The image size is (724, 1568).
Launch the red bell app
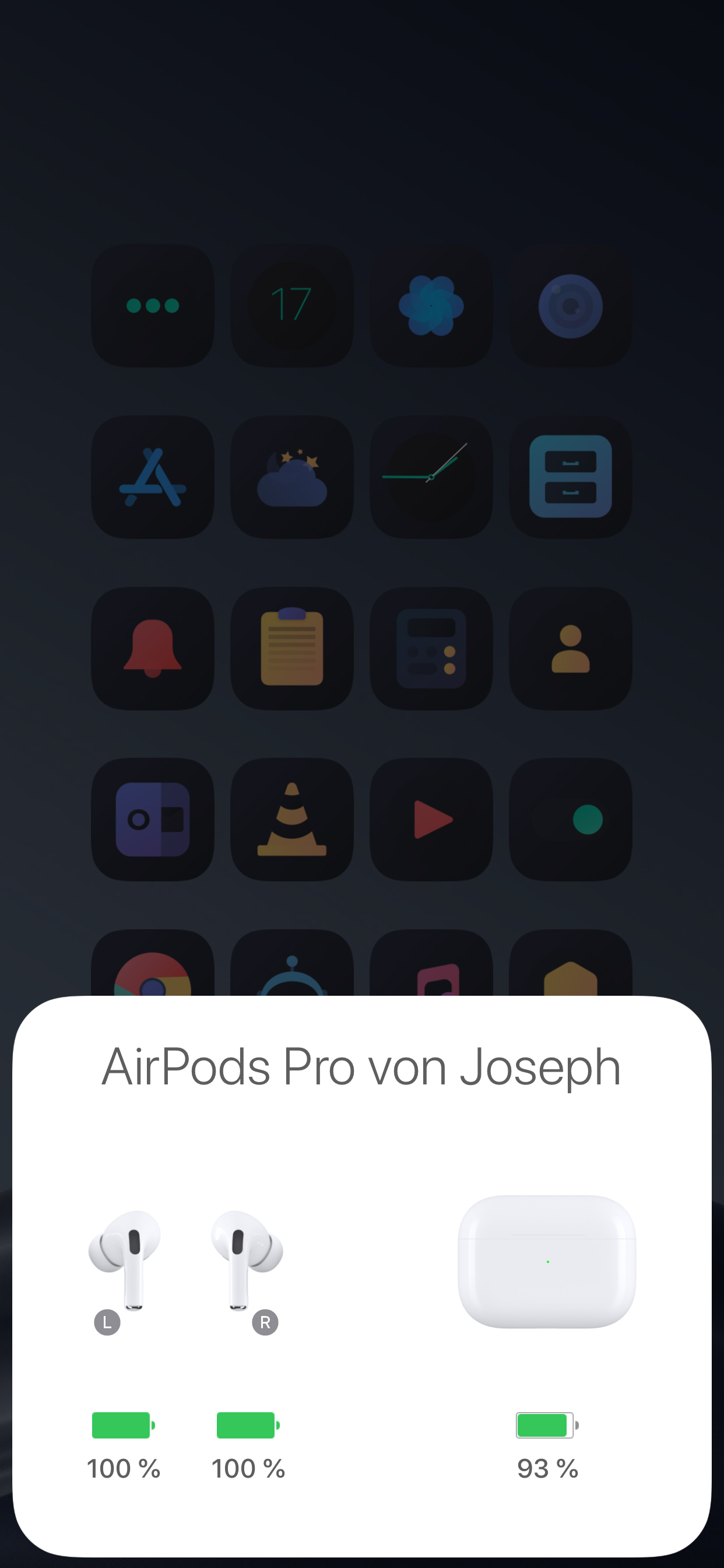coord(153,648)
